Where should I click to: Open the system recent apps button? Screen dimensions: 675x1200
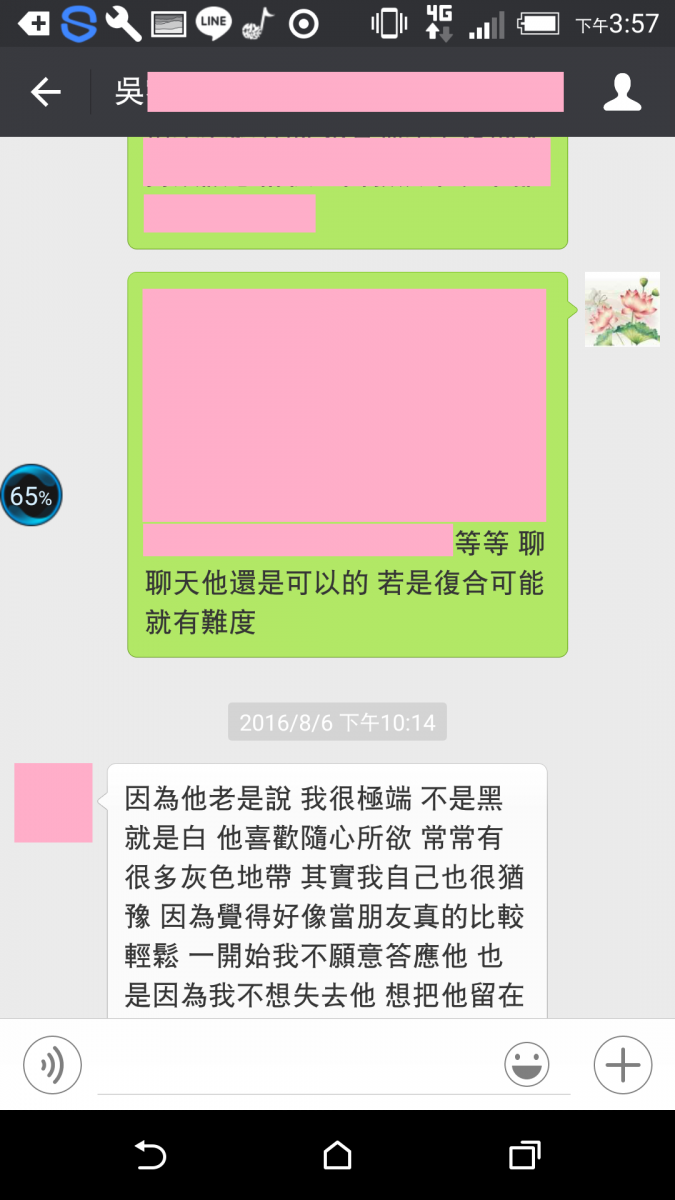pos(524,1156)
